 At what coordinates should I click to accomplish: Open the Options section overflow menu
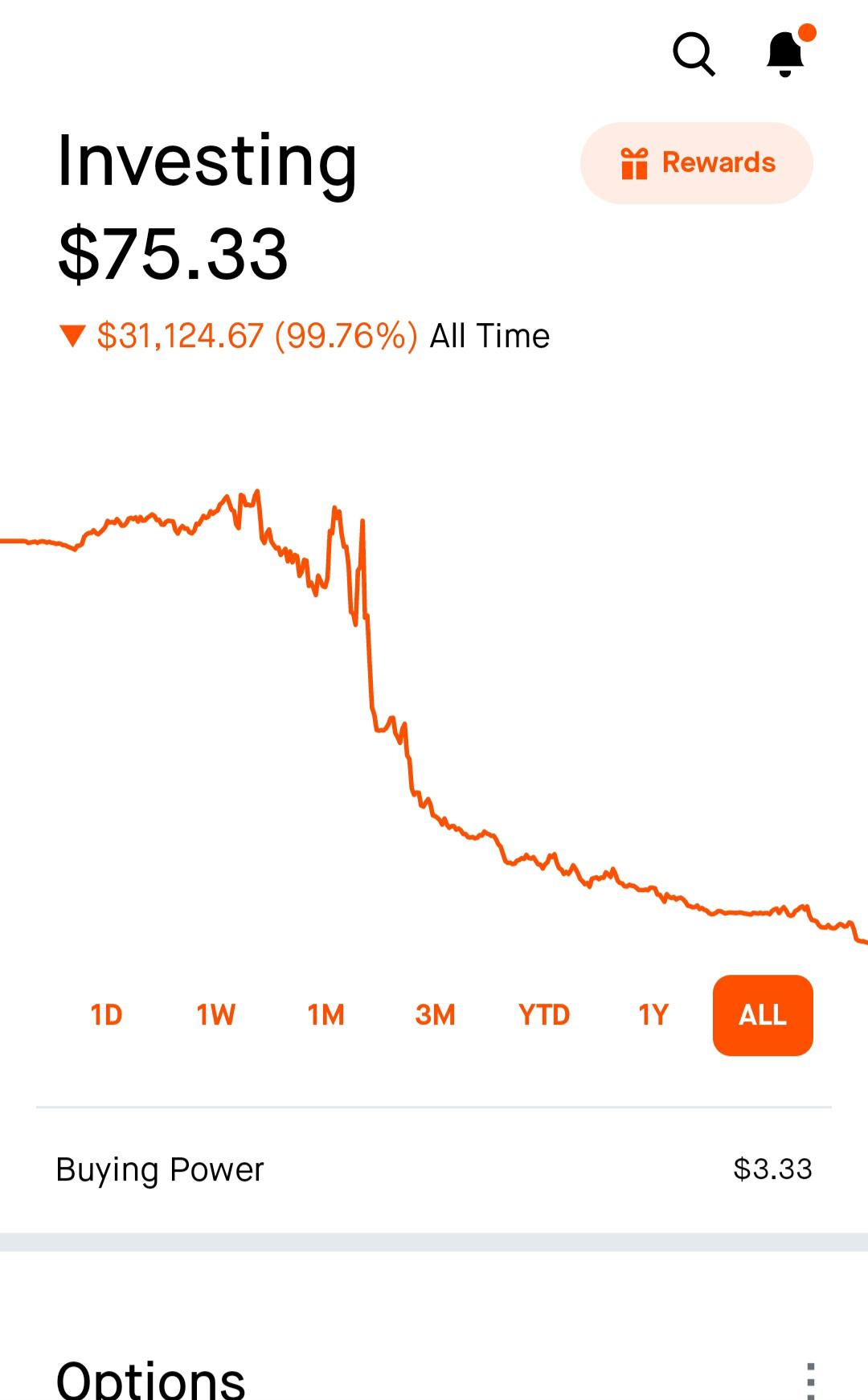[x=810, y=1381]
